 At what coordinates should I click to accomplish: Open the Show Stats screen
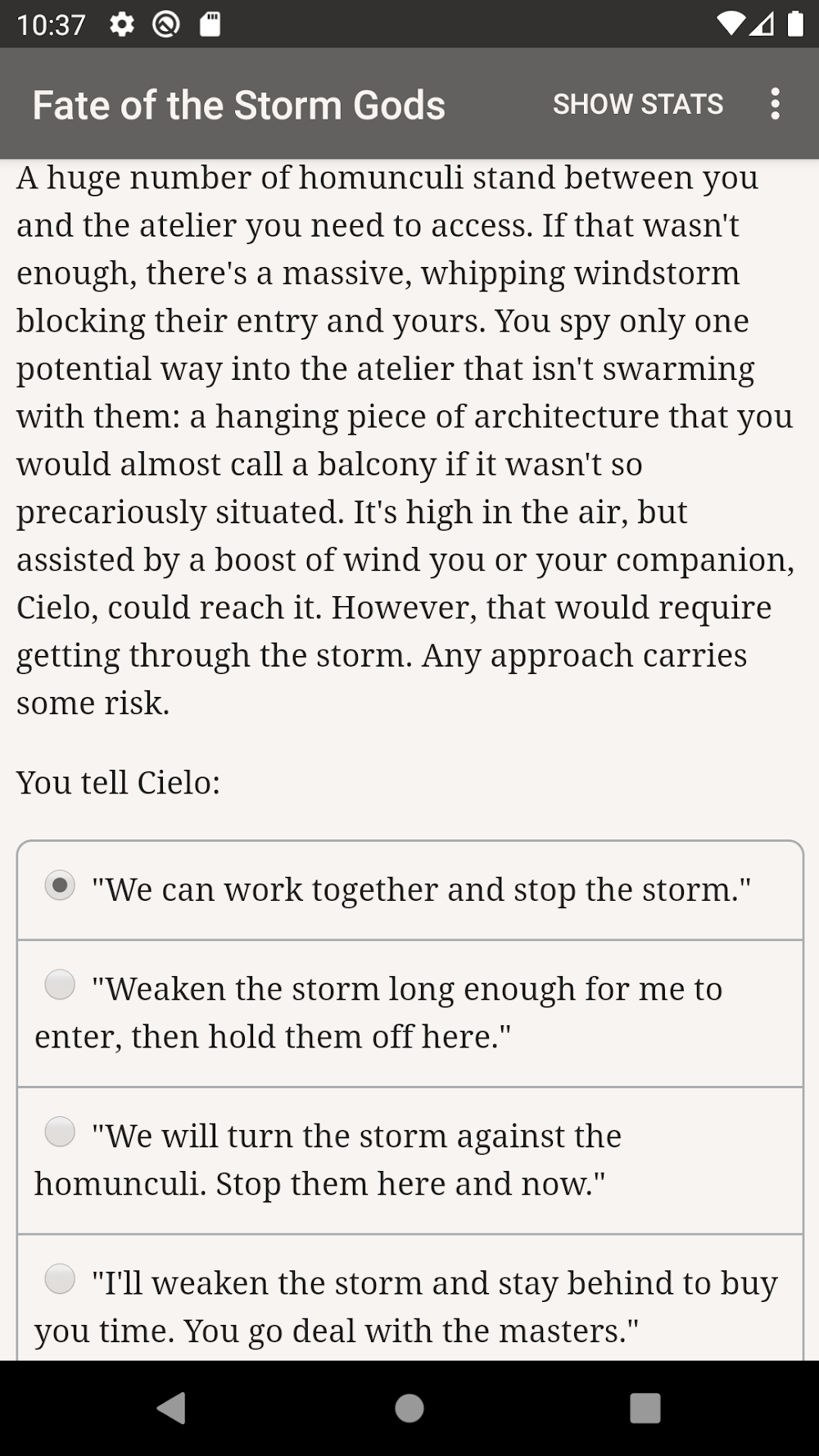tap(638, 104)
